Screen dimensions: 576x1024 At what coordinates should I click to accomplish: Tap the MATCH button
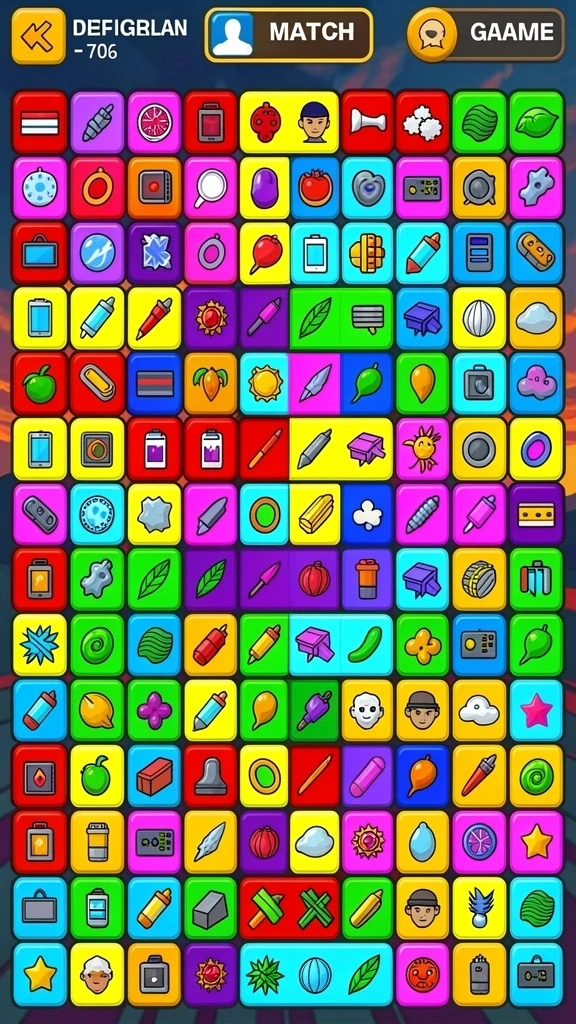coord(289,35)
